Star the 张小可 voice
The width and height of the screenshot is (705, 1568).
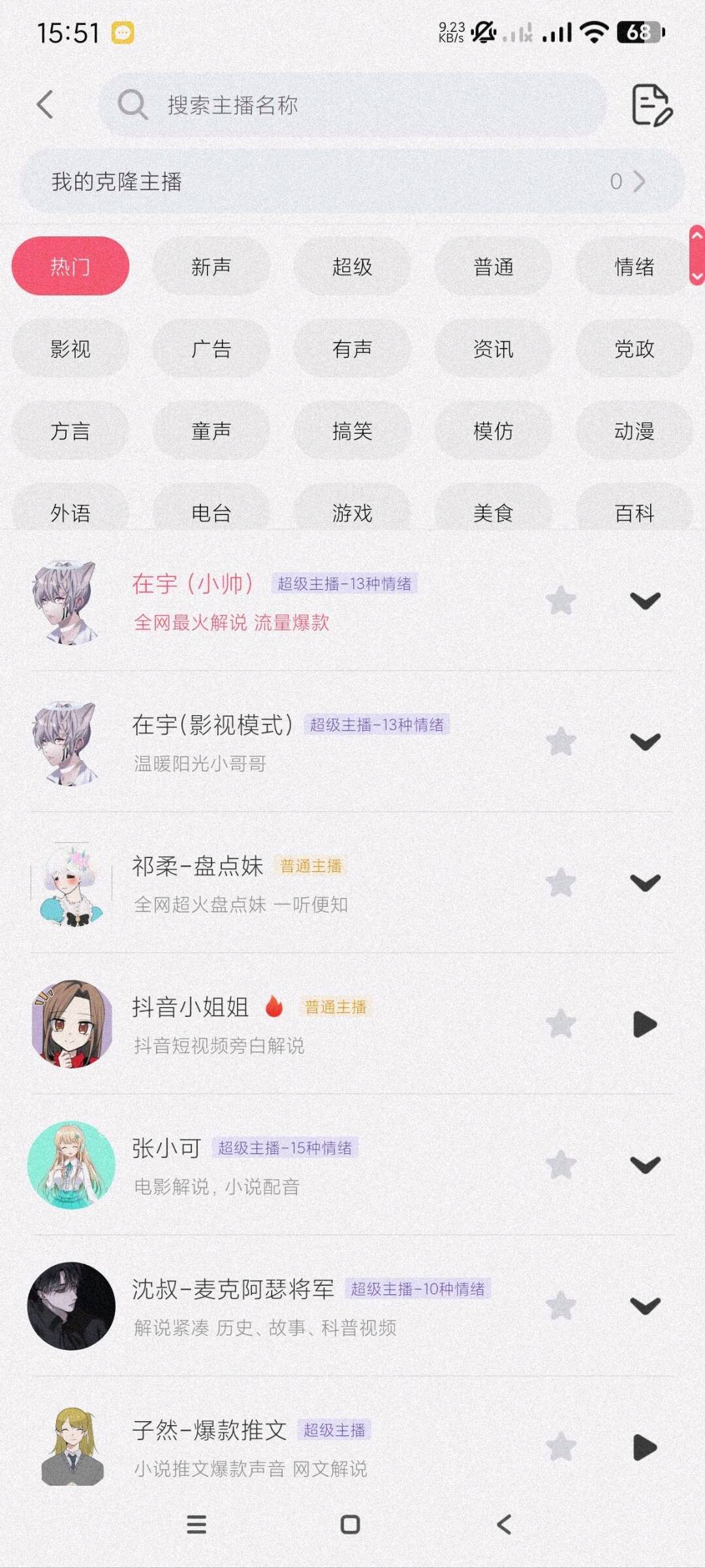pos(561,1164)
